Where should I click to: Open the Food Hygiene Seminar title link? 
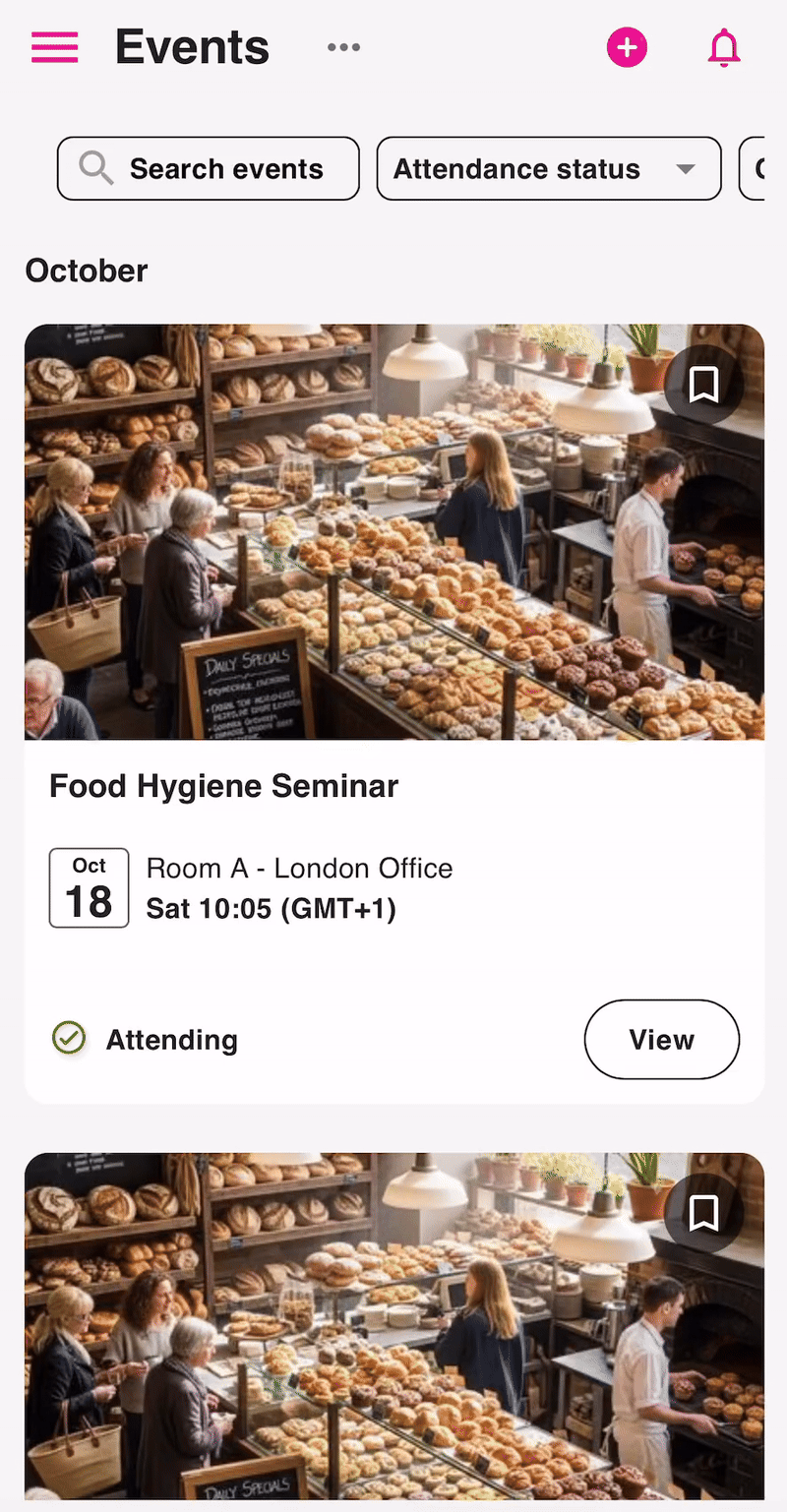point(223,785)
